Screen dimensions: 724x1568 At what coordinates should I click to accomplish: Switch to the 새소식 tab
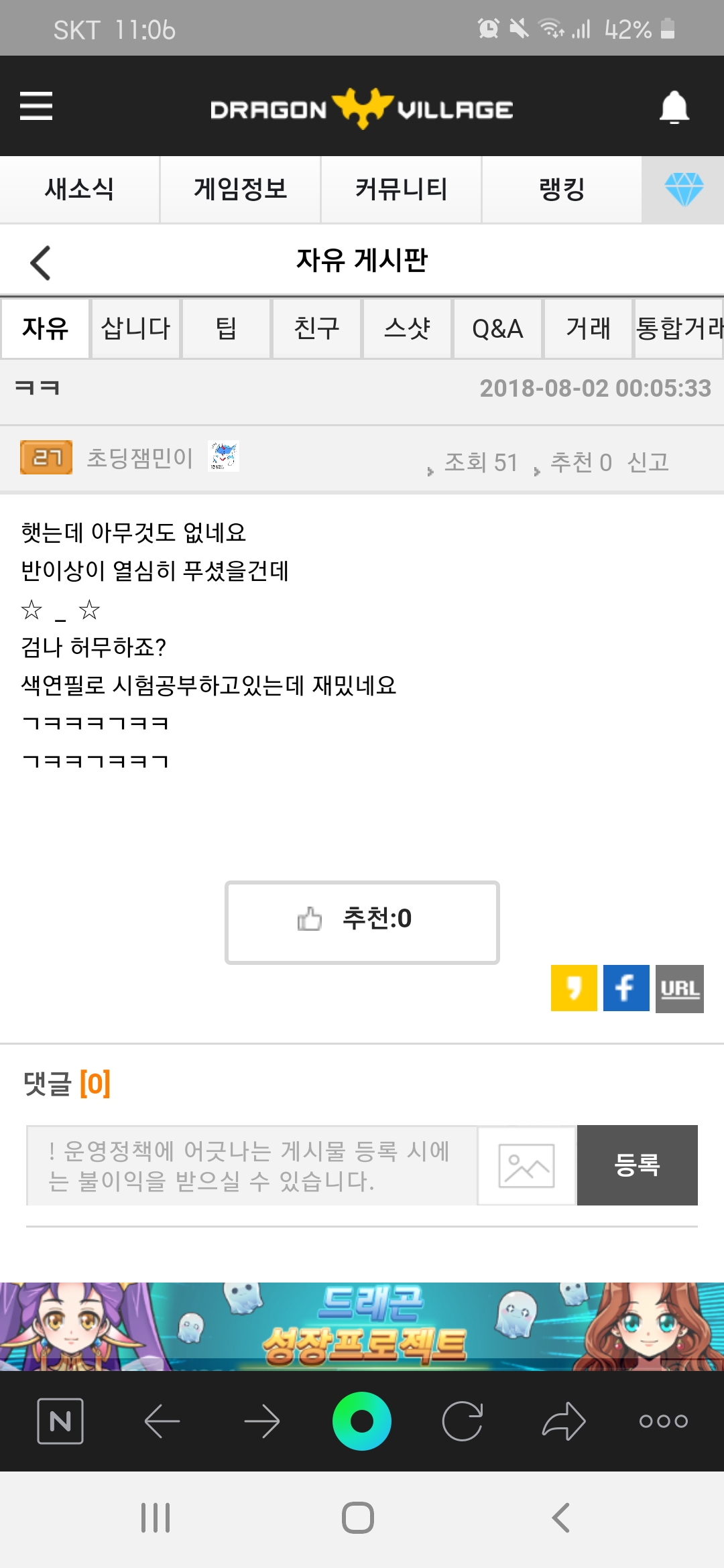79,189
